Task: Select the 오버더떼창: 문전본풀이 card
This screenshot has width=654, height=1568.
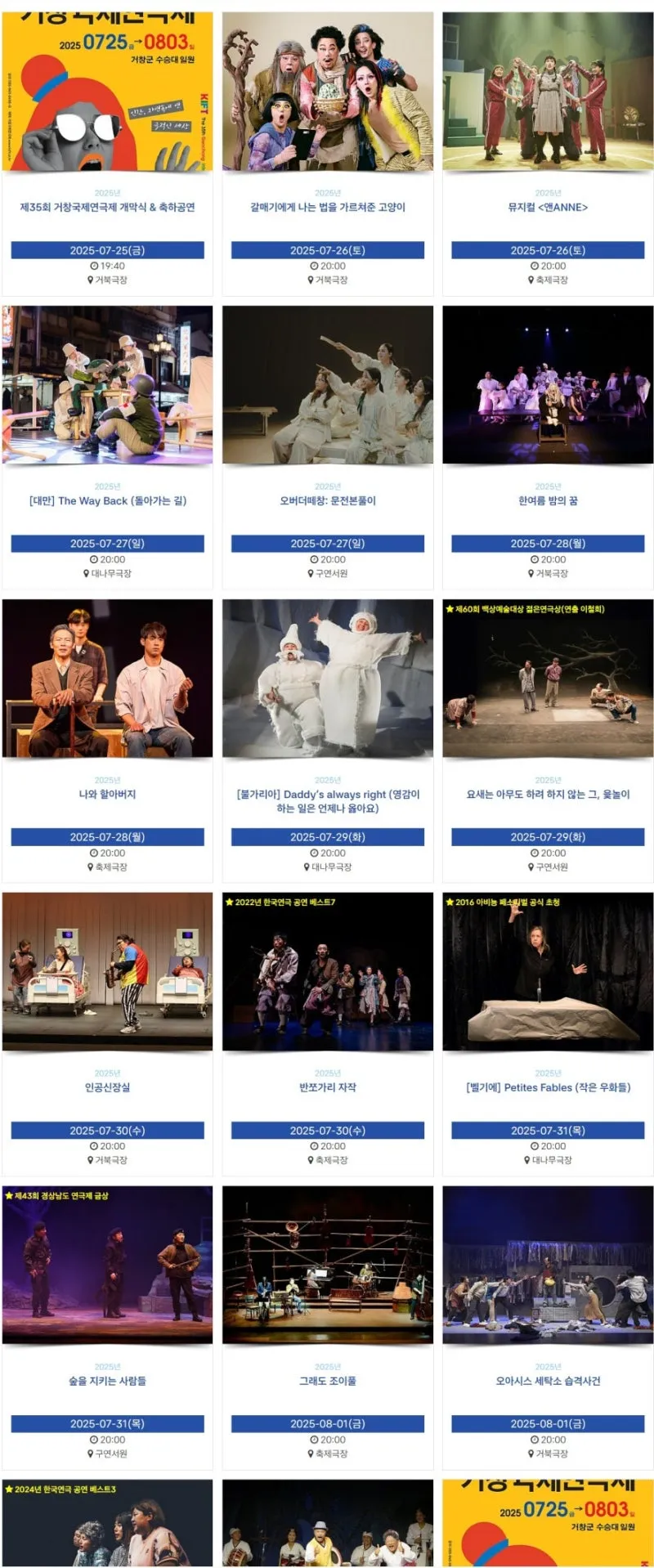Action: (x=327, y=501)
